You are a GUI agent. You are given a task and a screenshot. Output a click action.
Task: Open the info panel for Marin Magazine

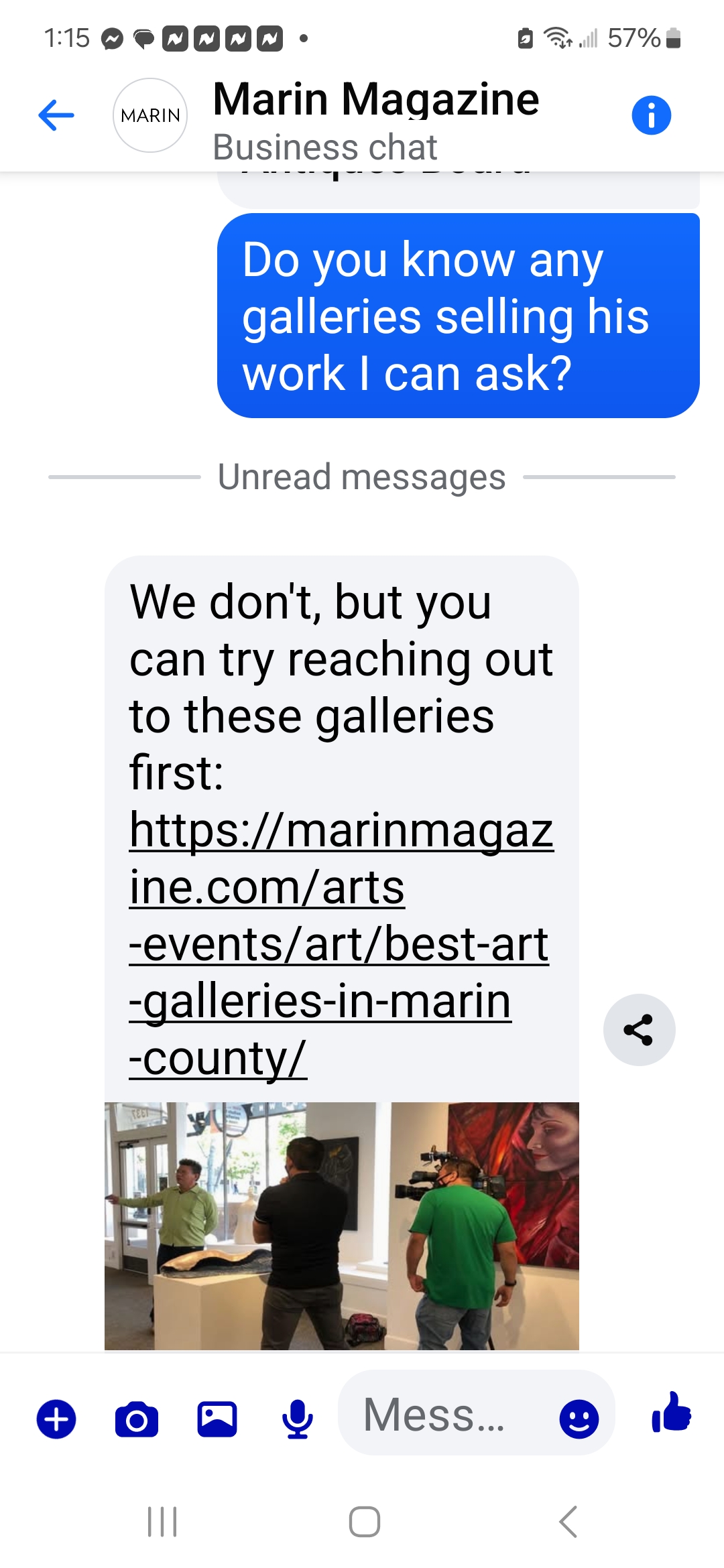pyautogui.click(x=651, y=115)
